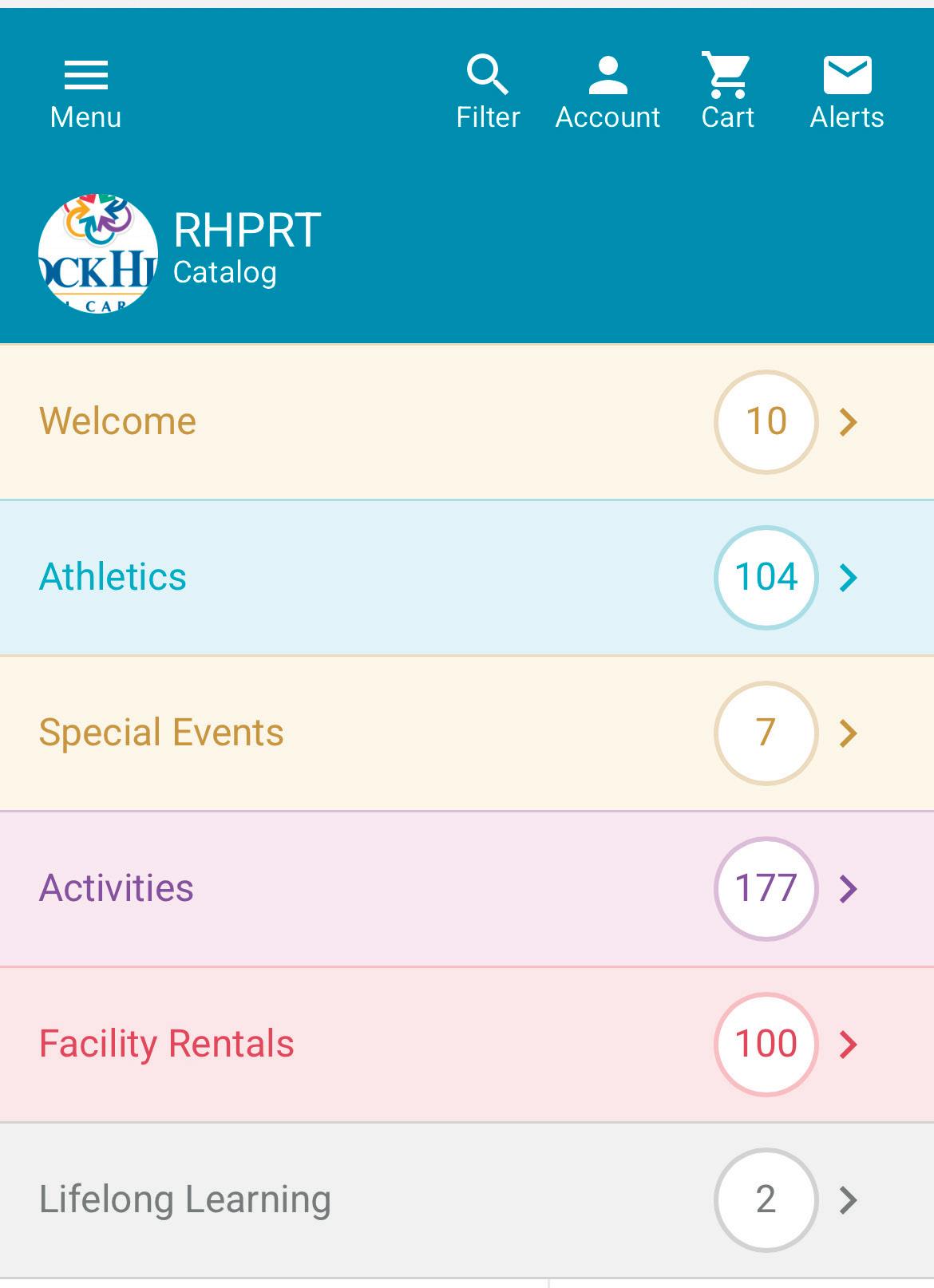Explore the Lifelong Learning category
Viewport: 934px width, 1288px height.
pos(185,1199)
